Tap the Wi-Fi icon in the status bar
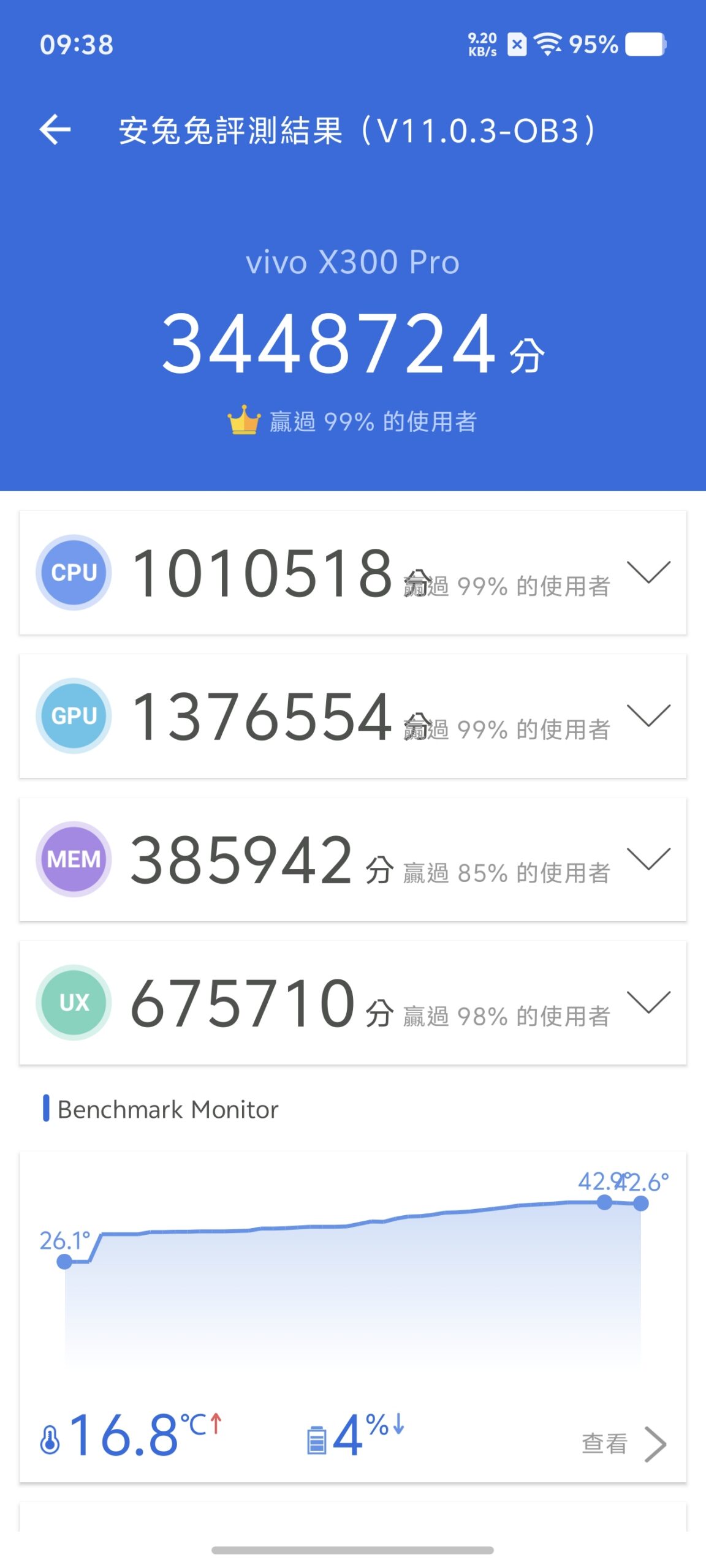The height and width of the screenshot is (1568, 706). click(547, 44)
